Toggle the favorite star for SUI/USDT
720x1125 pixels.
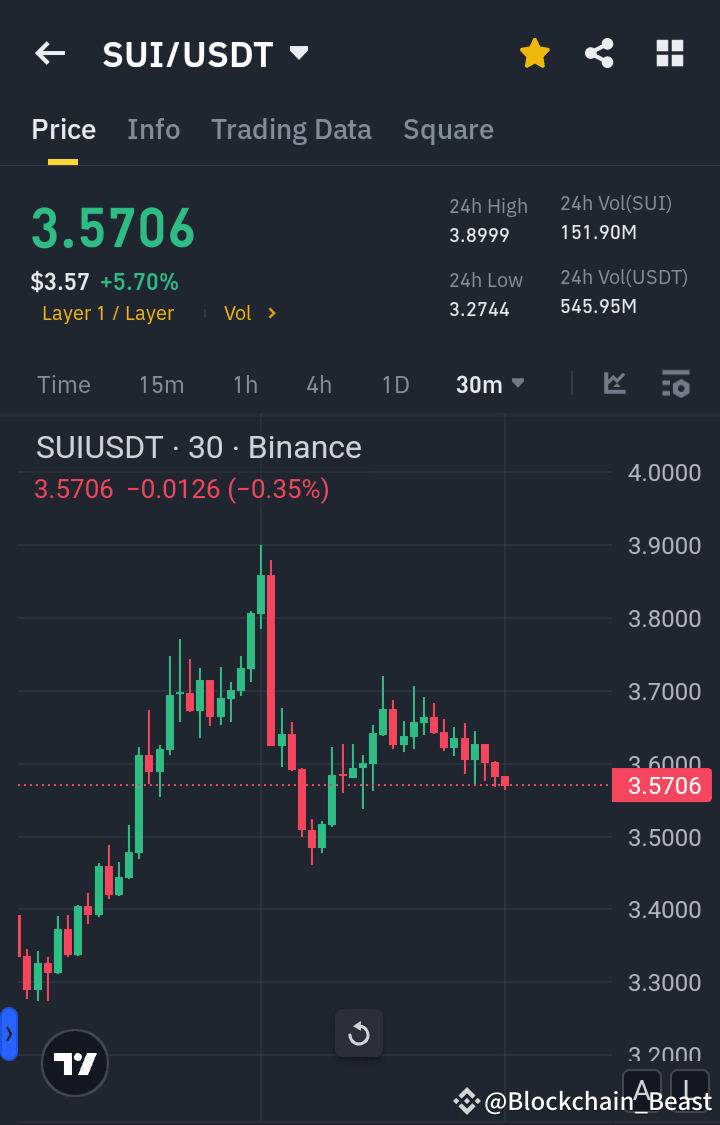pyautogui.click(x=534, y=53)
